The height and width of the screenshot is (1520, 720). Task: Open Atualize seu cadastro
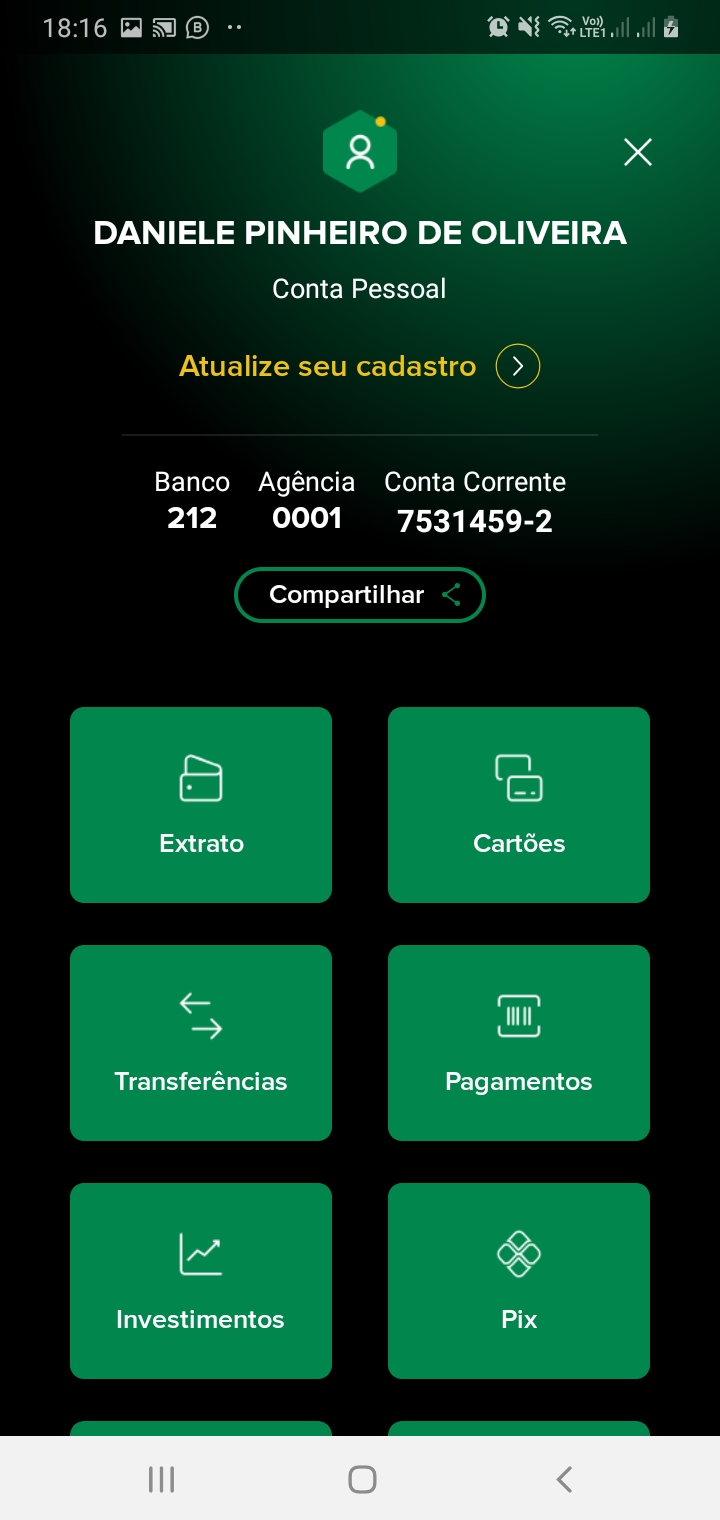click(359, 366)
